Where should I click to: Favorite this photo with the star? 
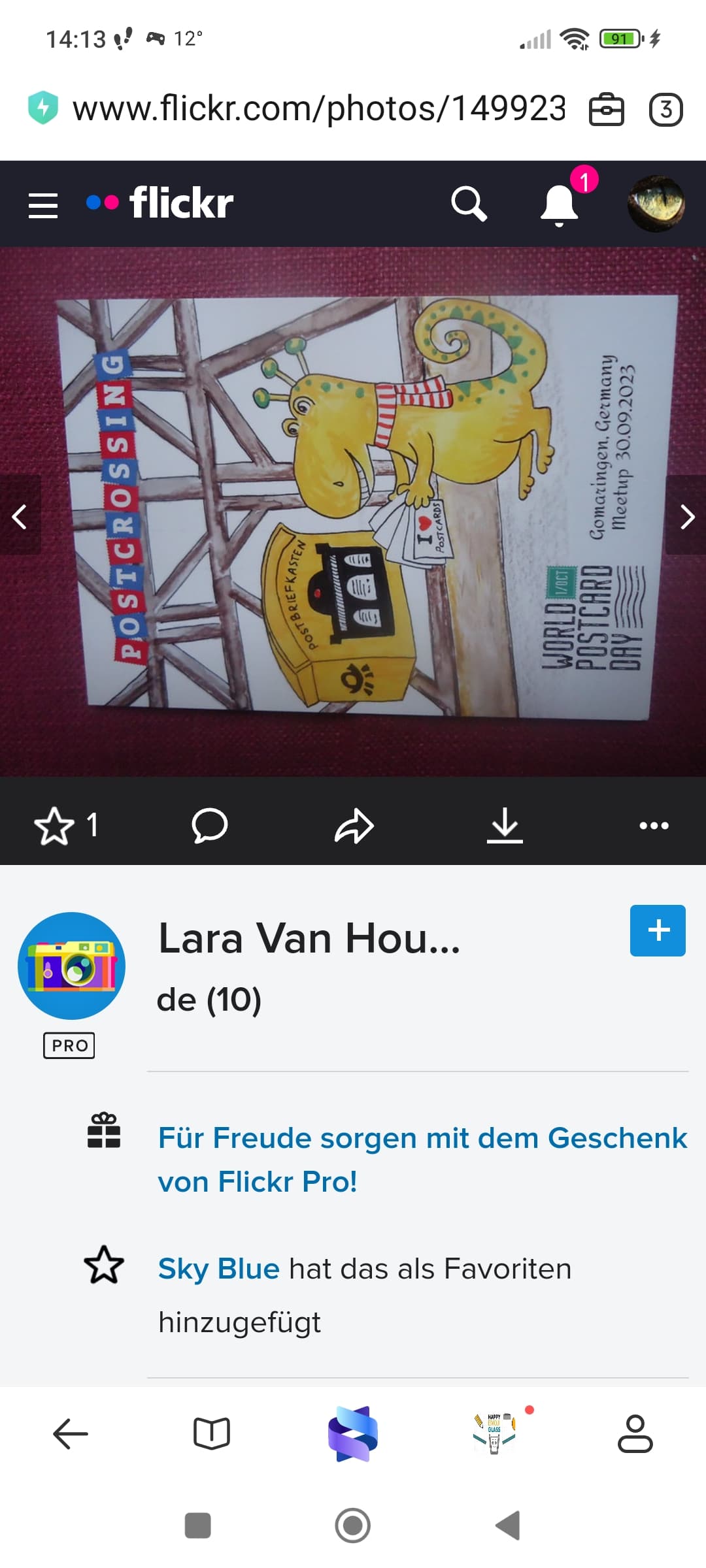point(54,825)
